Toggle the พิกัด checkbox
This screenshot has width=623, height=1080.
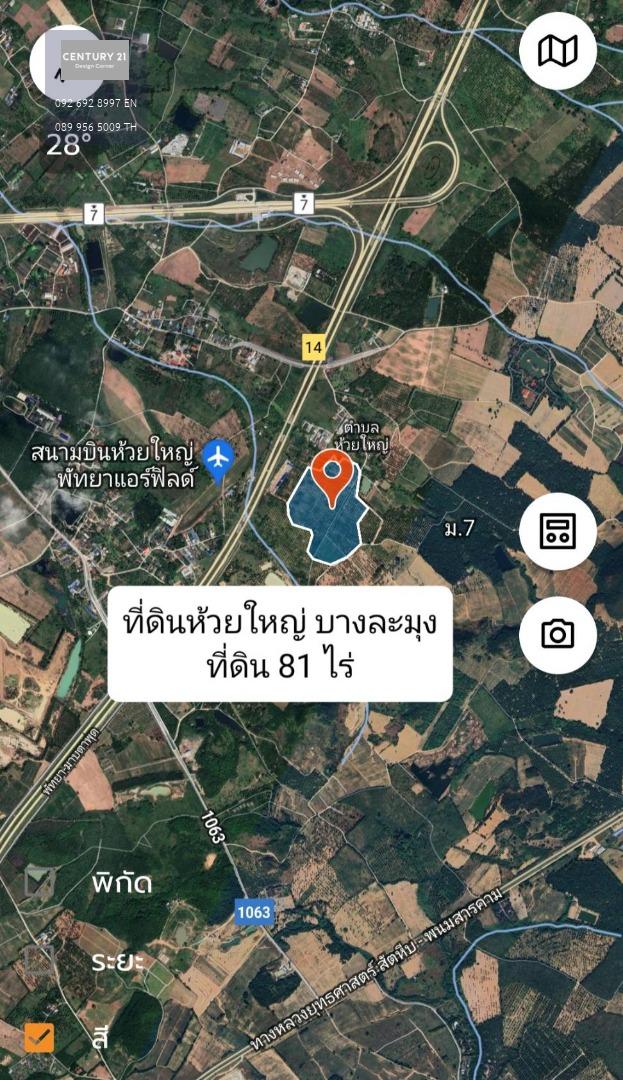pos(40,882)
